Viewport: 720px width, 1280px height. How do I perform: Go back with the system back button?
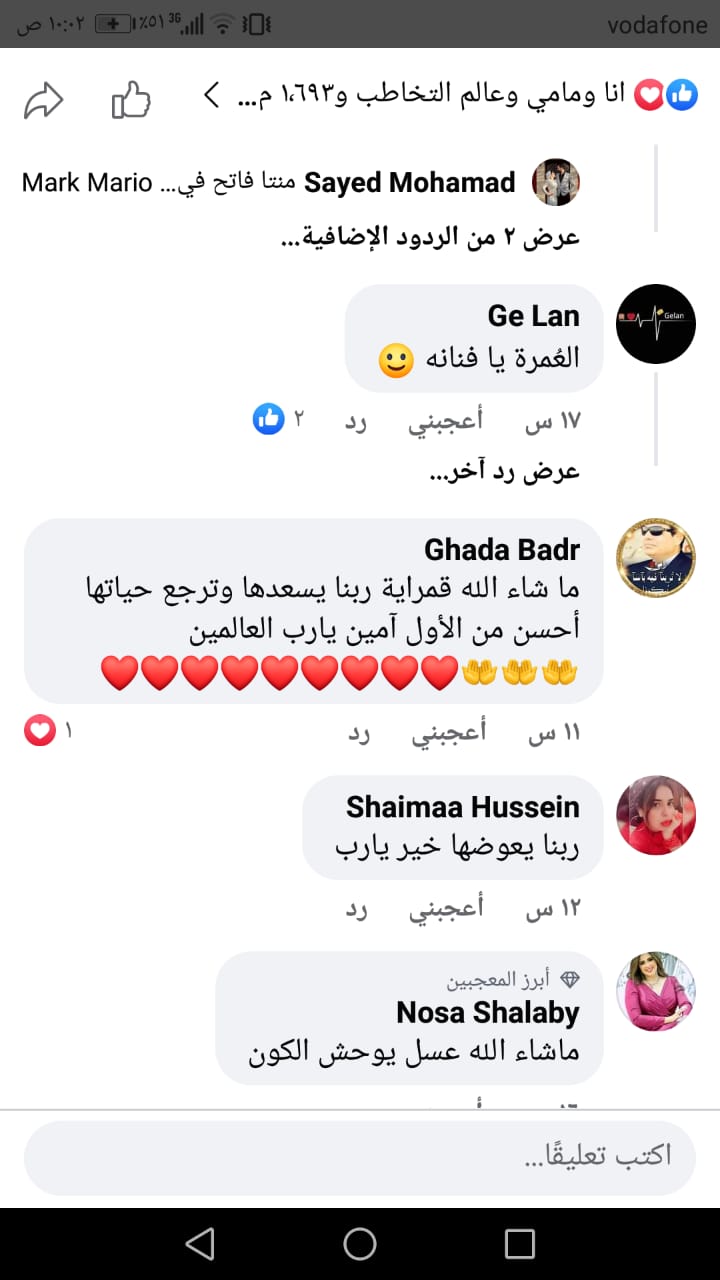point(200,1243)
